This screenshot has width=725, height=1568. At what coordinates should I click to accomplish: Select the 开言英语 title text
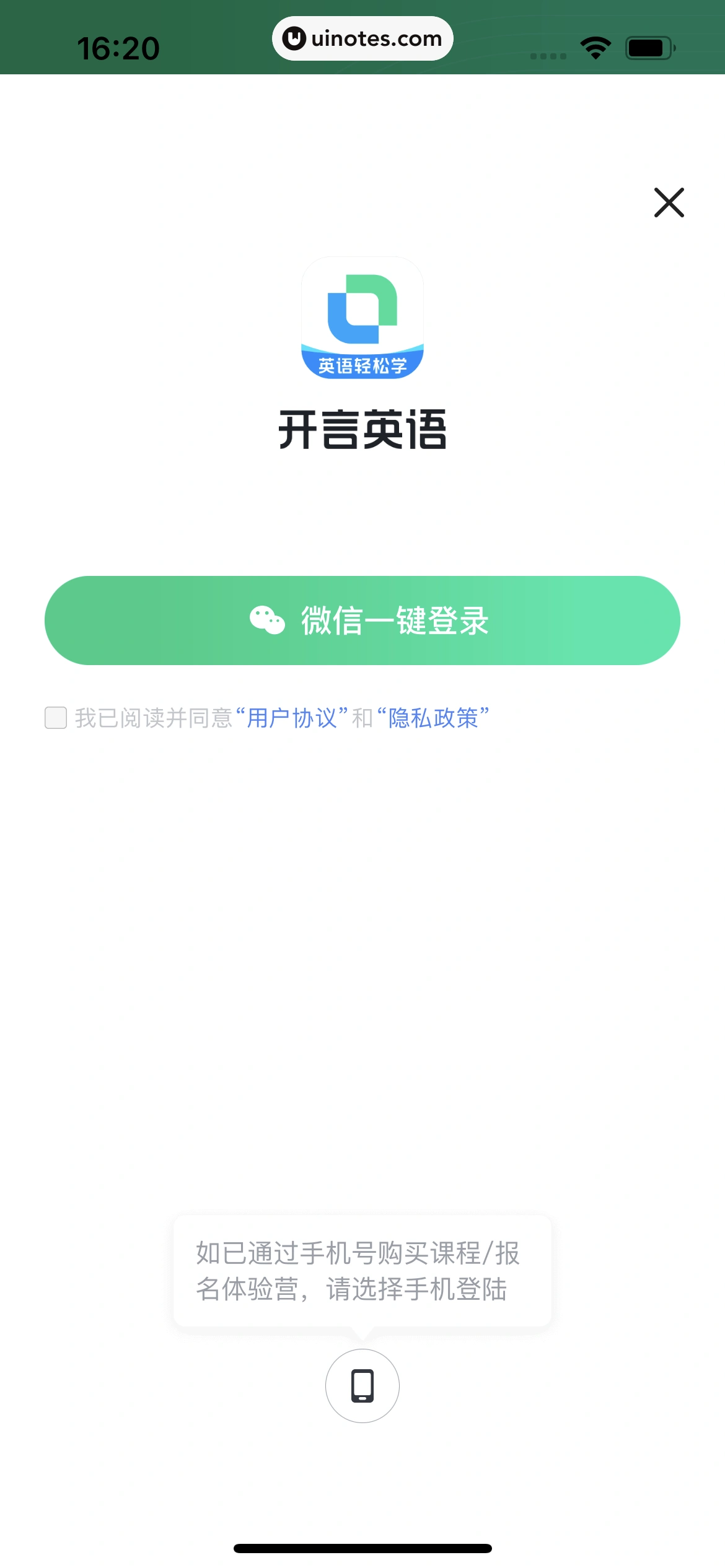(362, 429)
